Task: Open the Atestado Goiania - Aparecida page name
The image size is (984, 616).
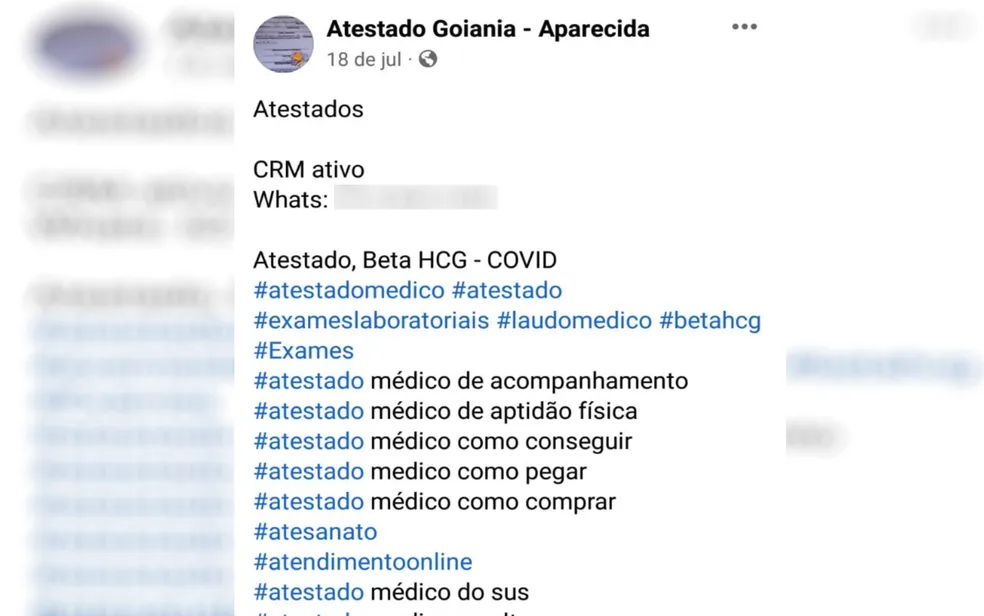Action: click(488, 29)
